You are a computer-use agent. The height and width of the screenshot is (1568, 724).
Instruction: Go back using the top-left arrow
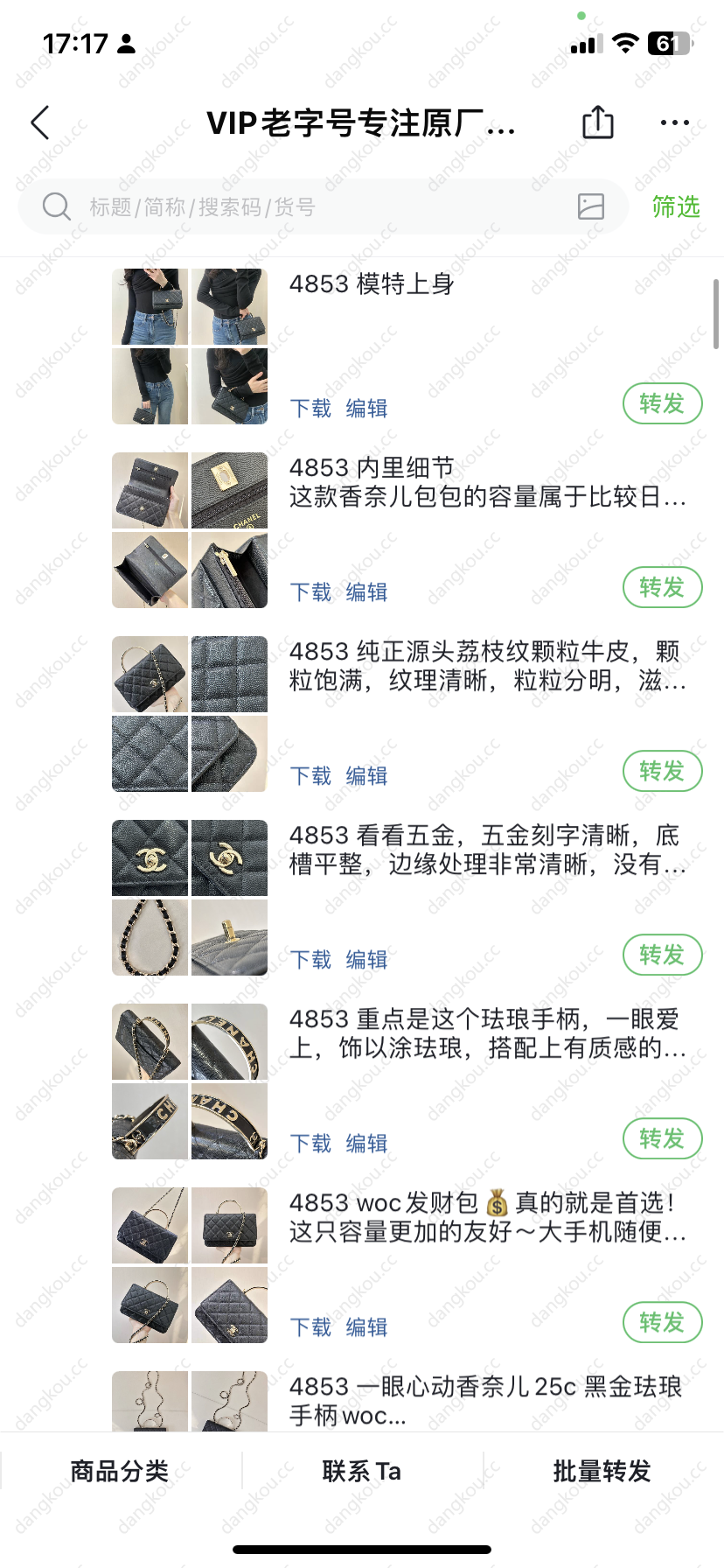(40, 123)
